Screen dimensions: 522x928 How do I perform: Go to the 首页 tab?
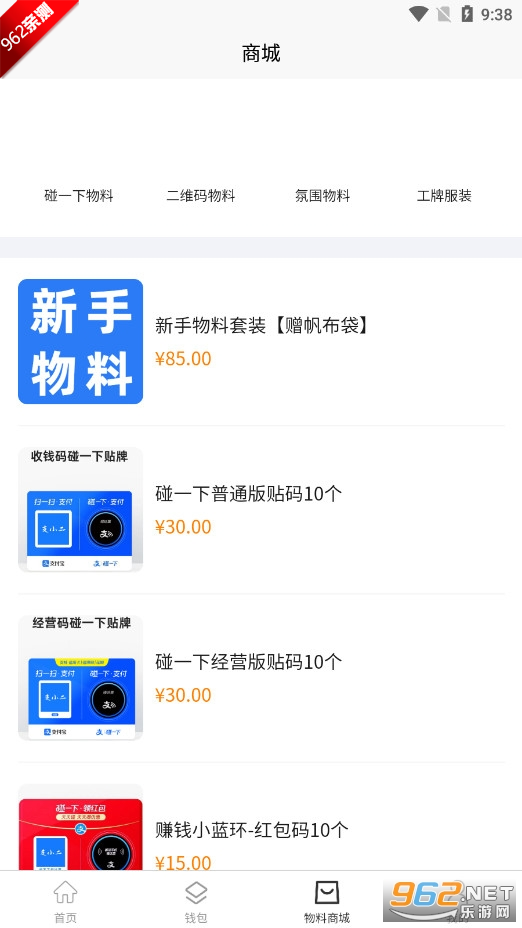65,901
